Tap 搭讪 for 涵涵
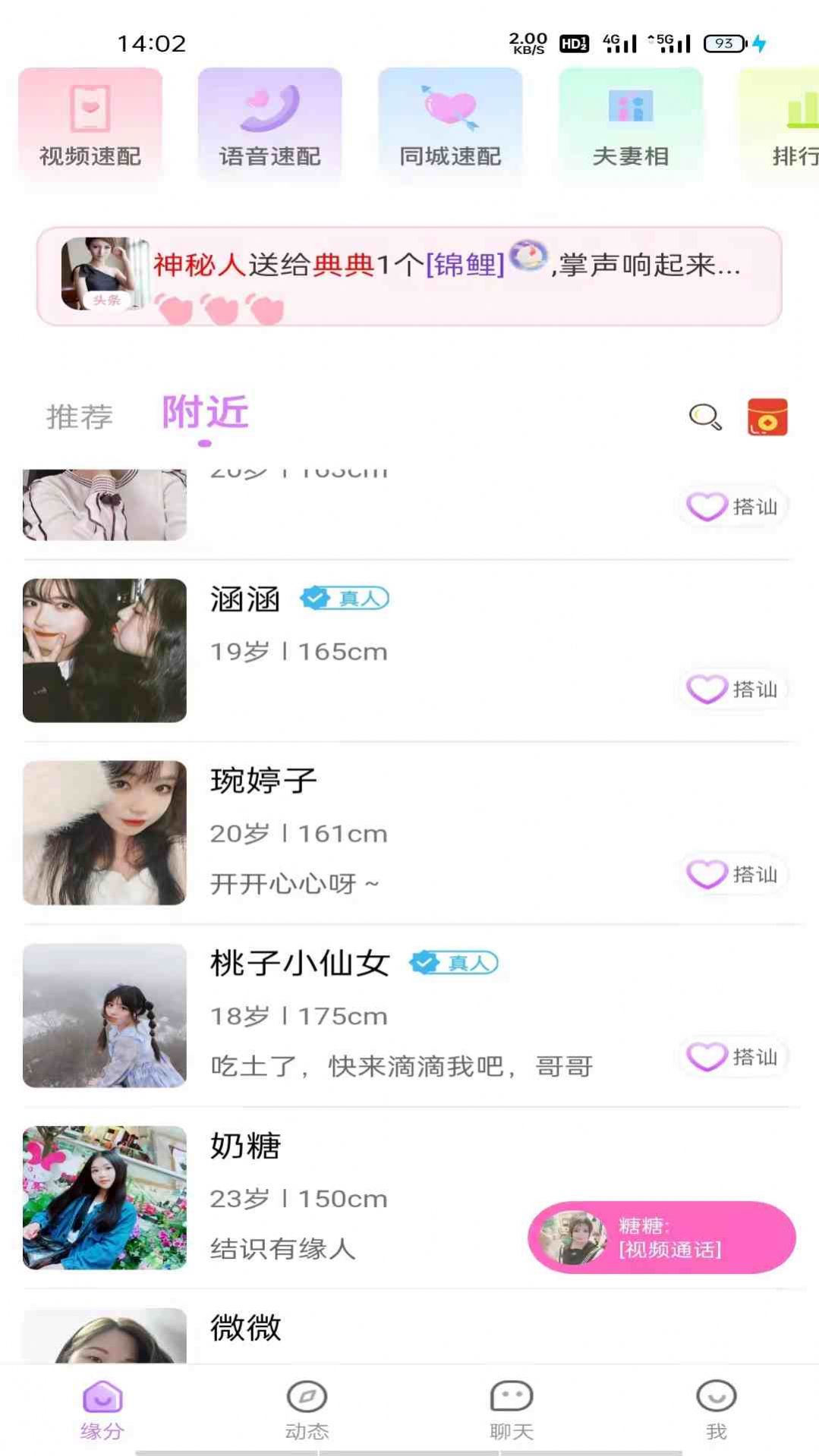Image resolution: width=819 pixels, height=1456 pixels. tap(733, 689)
